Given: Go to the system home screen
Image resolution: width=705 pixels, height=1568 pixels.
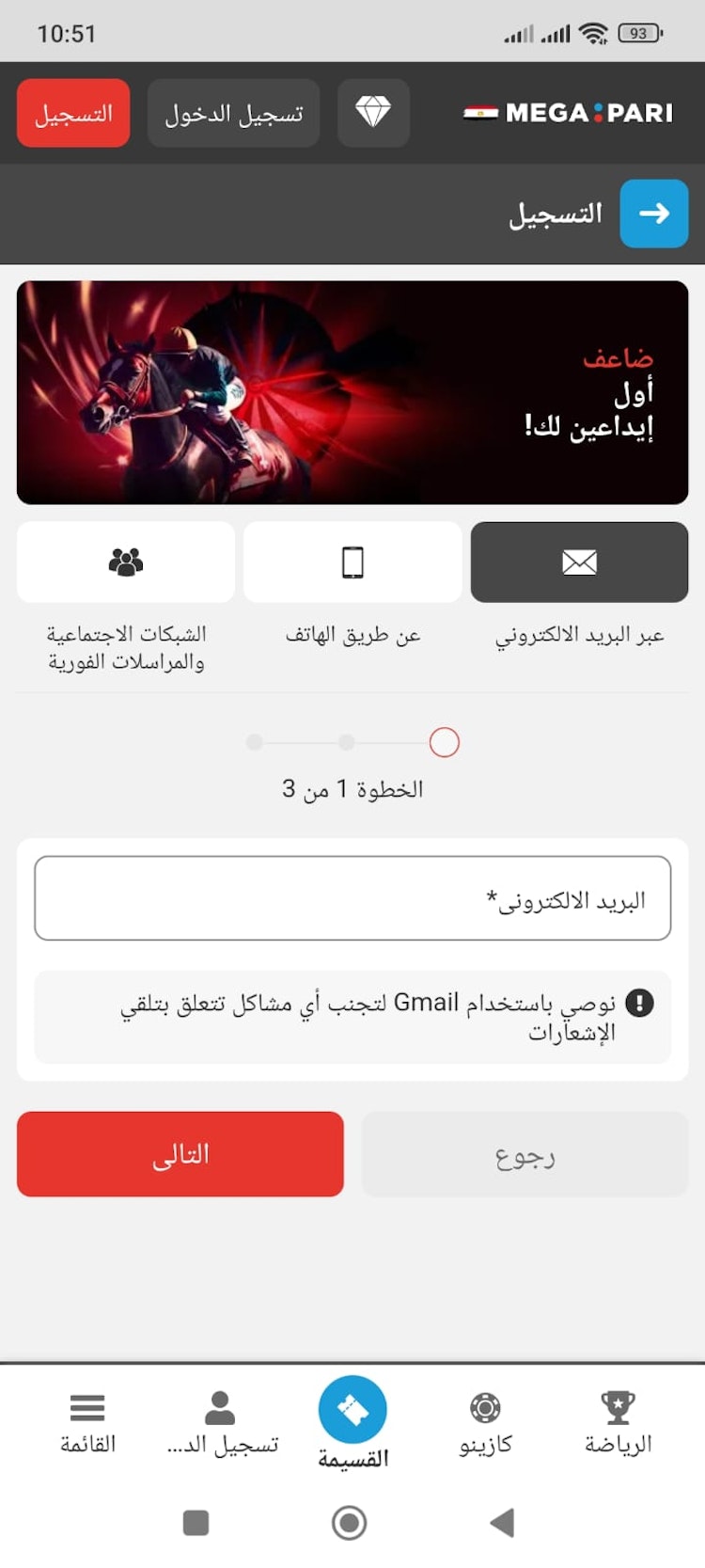Looking at the screenshot, I should [350, 1523].
